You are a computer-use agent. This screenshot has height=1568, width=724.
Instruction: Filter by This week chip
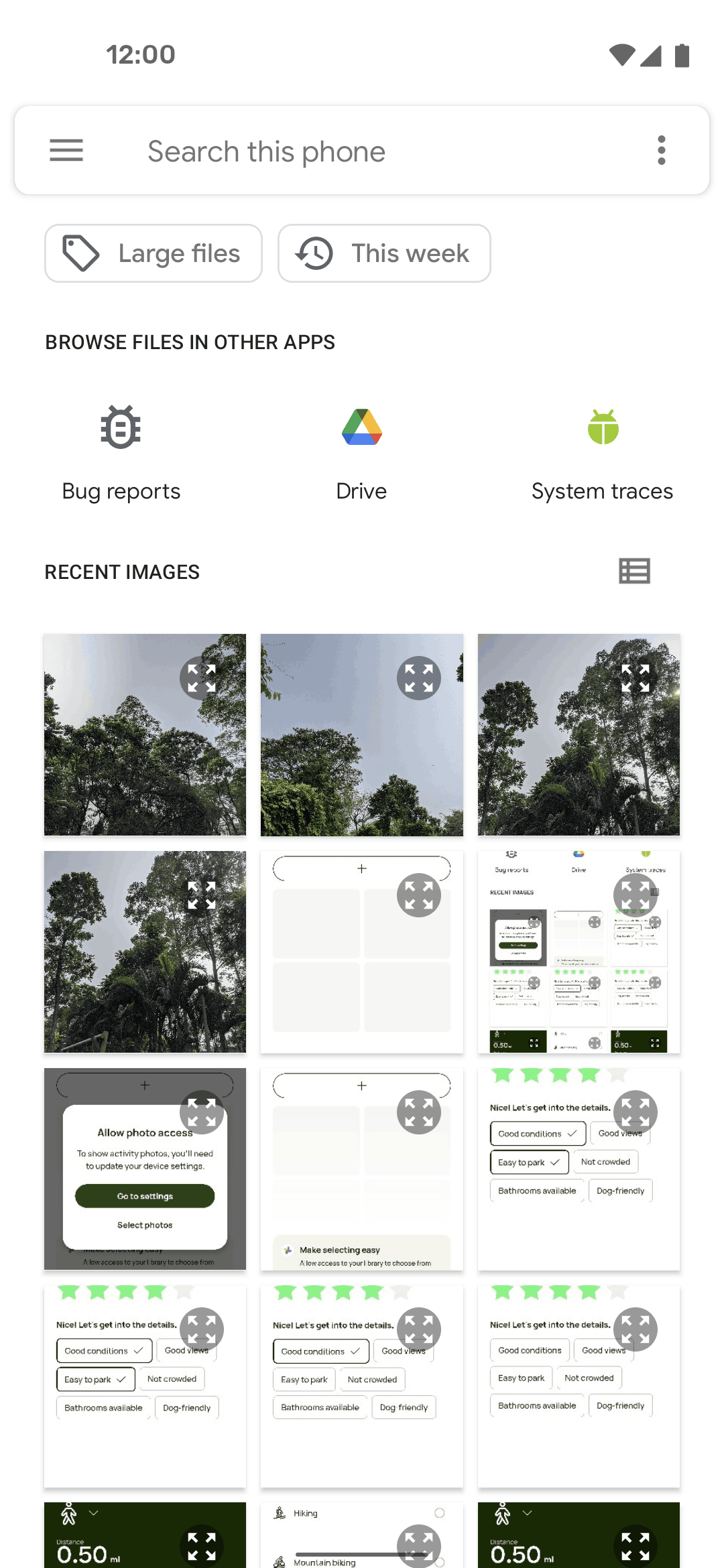click(x=384, y=253)
